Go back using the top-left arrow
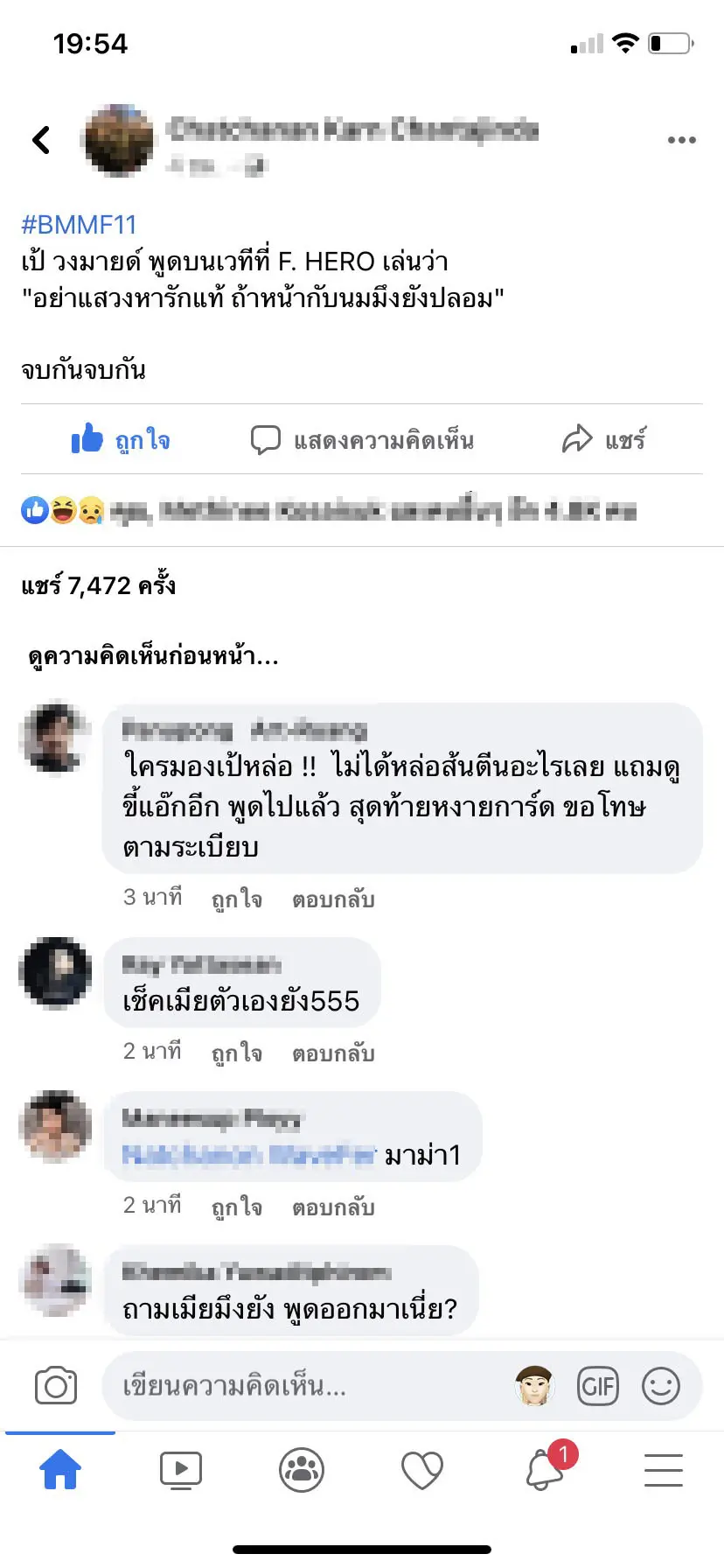The height and width of the screenshot is (1568, 724). point(41,140)
